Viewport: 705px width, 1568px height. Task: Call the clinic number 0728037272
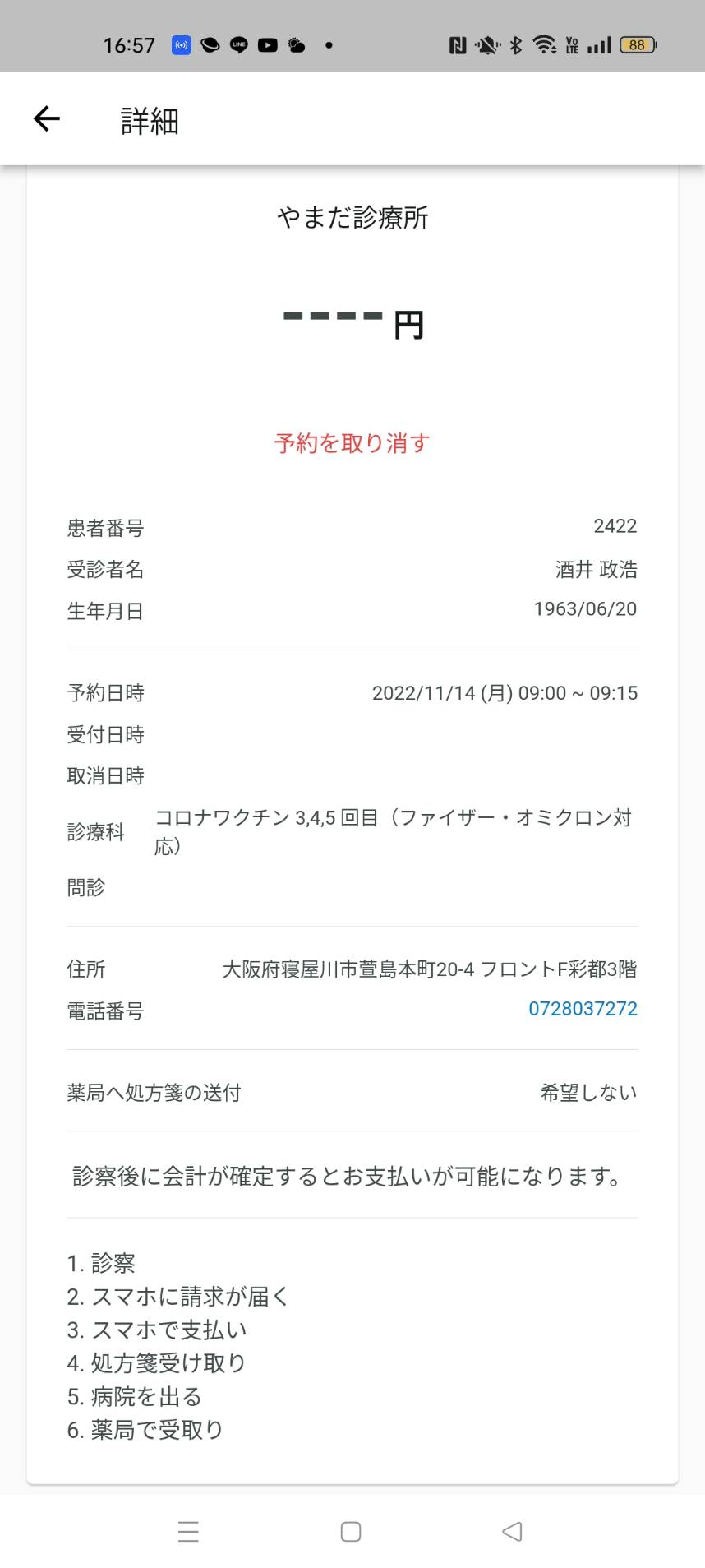(583, 1009)
